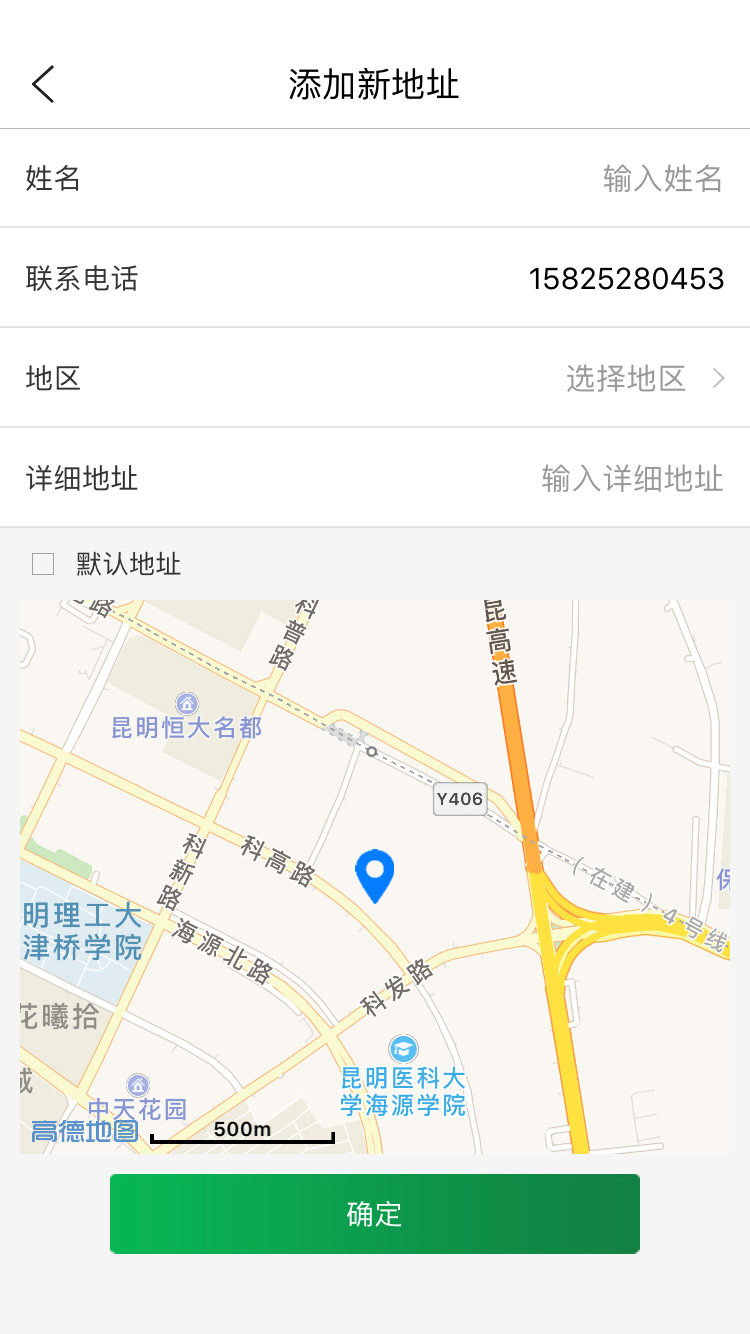Tap the metro station icon near 科普路
Viewport: 750px width, 1334px height.
coord(372,751)
